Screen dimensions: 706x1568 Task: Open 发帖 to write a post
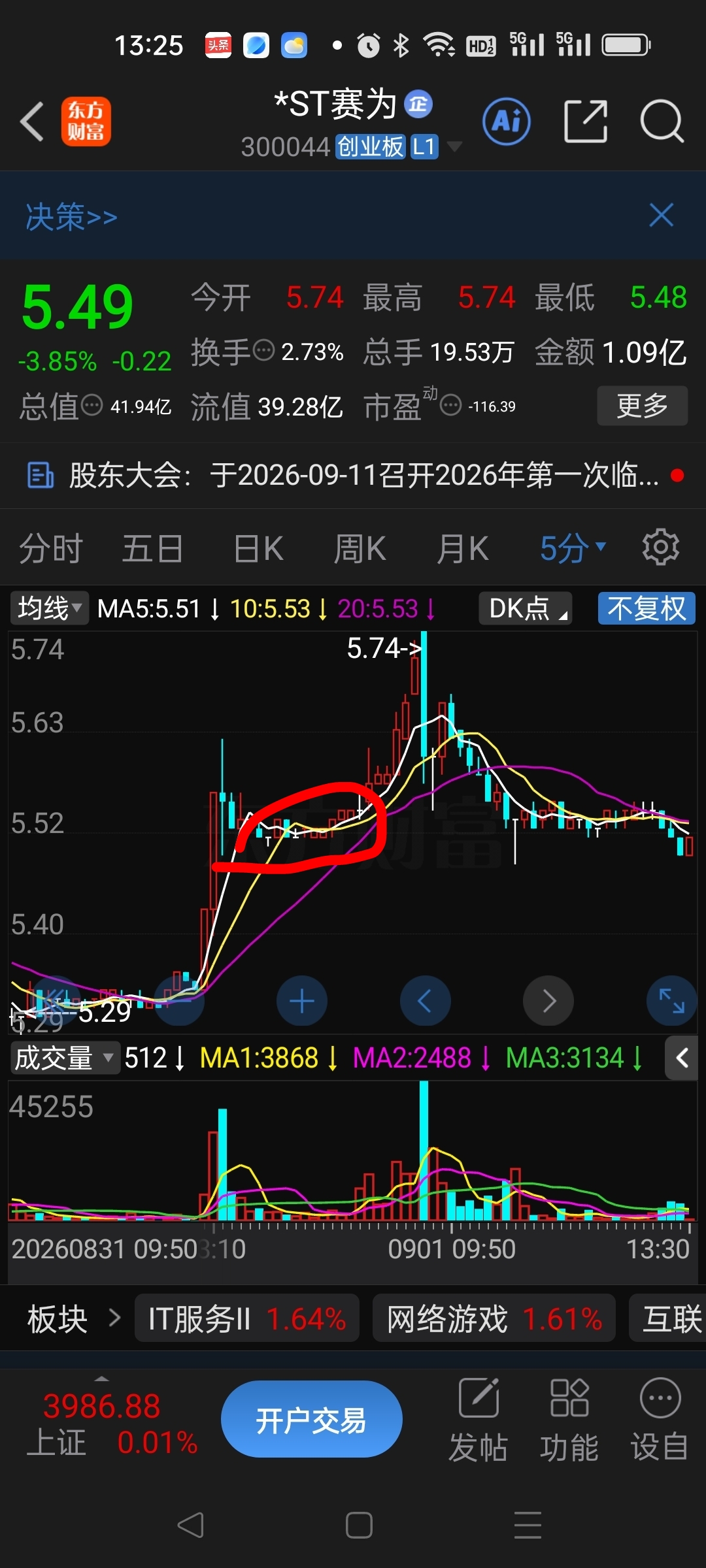coord(479,1420)
